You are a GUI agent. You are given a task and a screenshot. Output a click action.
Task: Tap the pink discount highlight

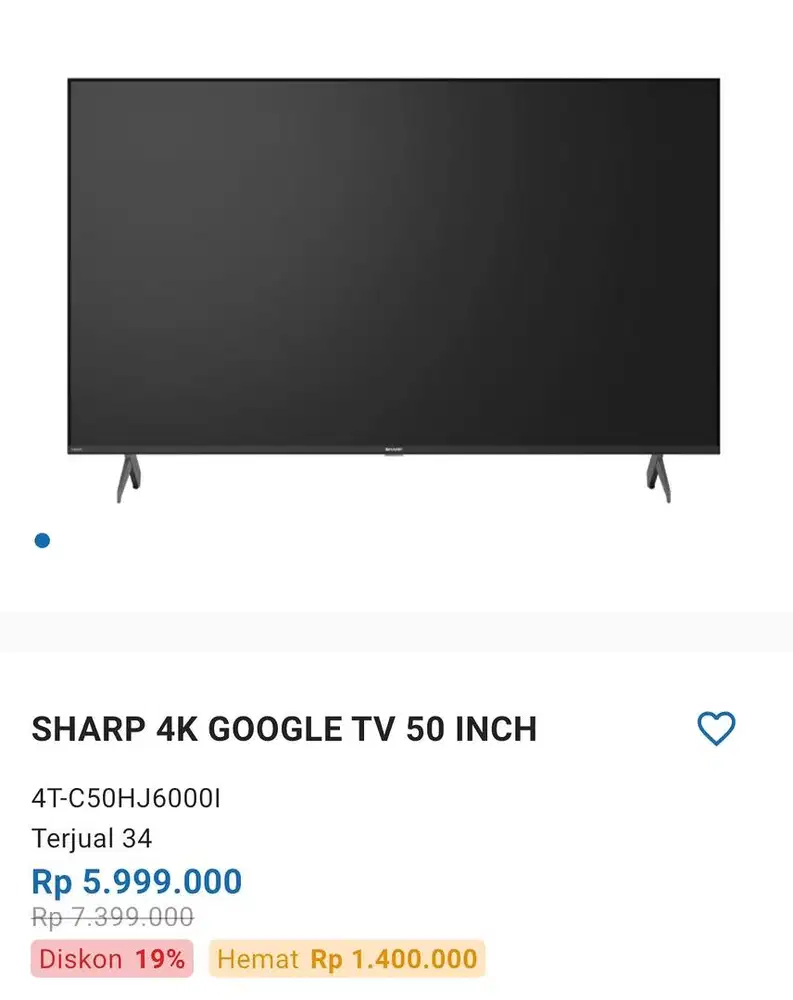[111, 959]
